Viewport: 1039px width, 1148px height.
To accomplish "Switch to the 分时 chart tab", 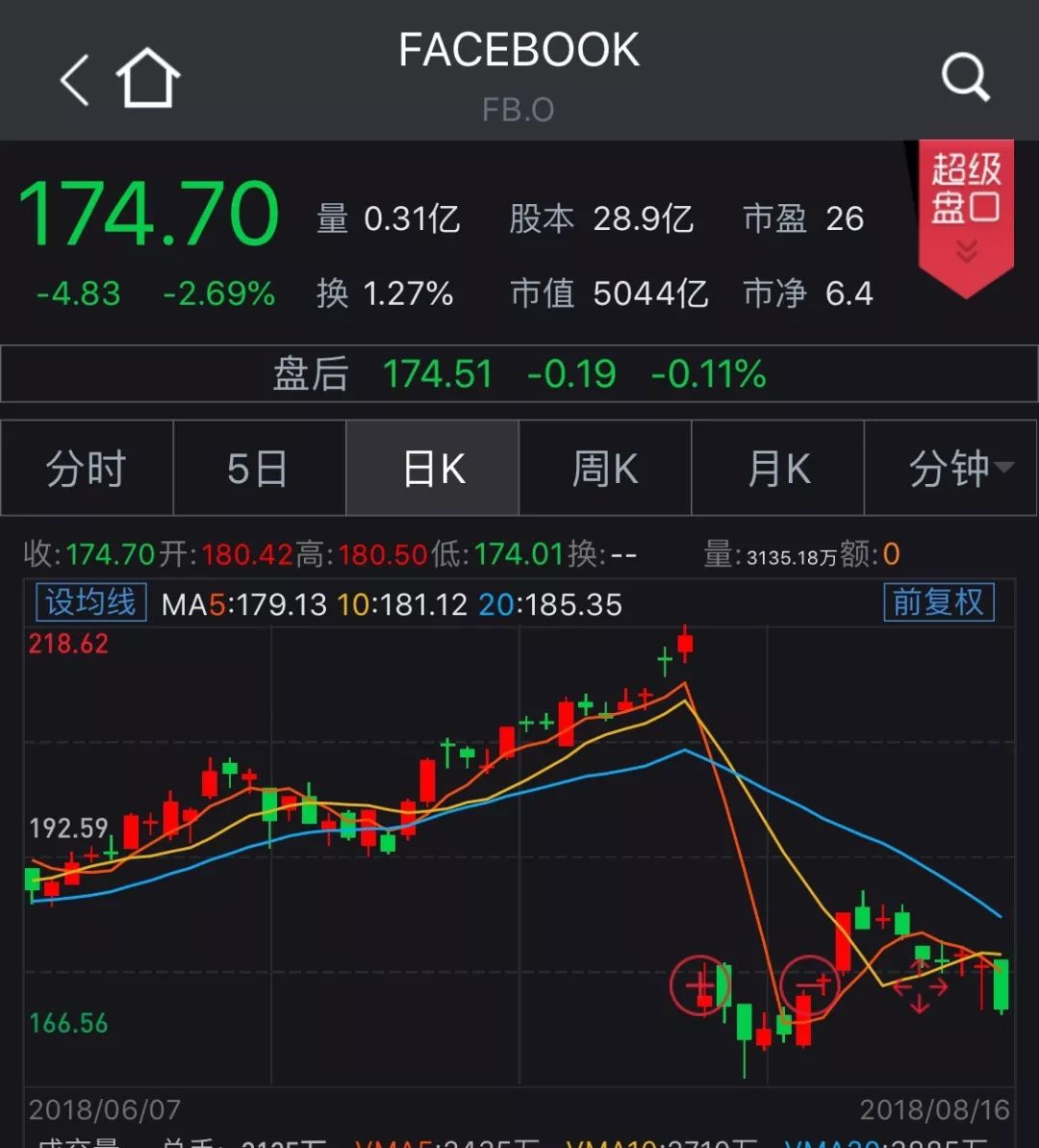I will click(x=87, y=469).
